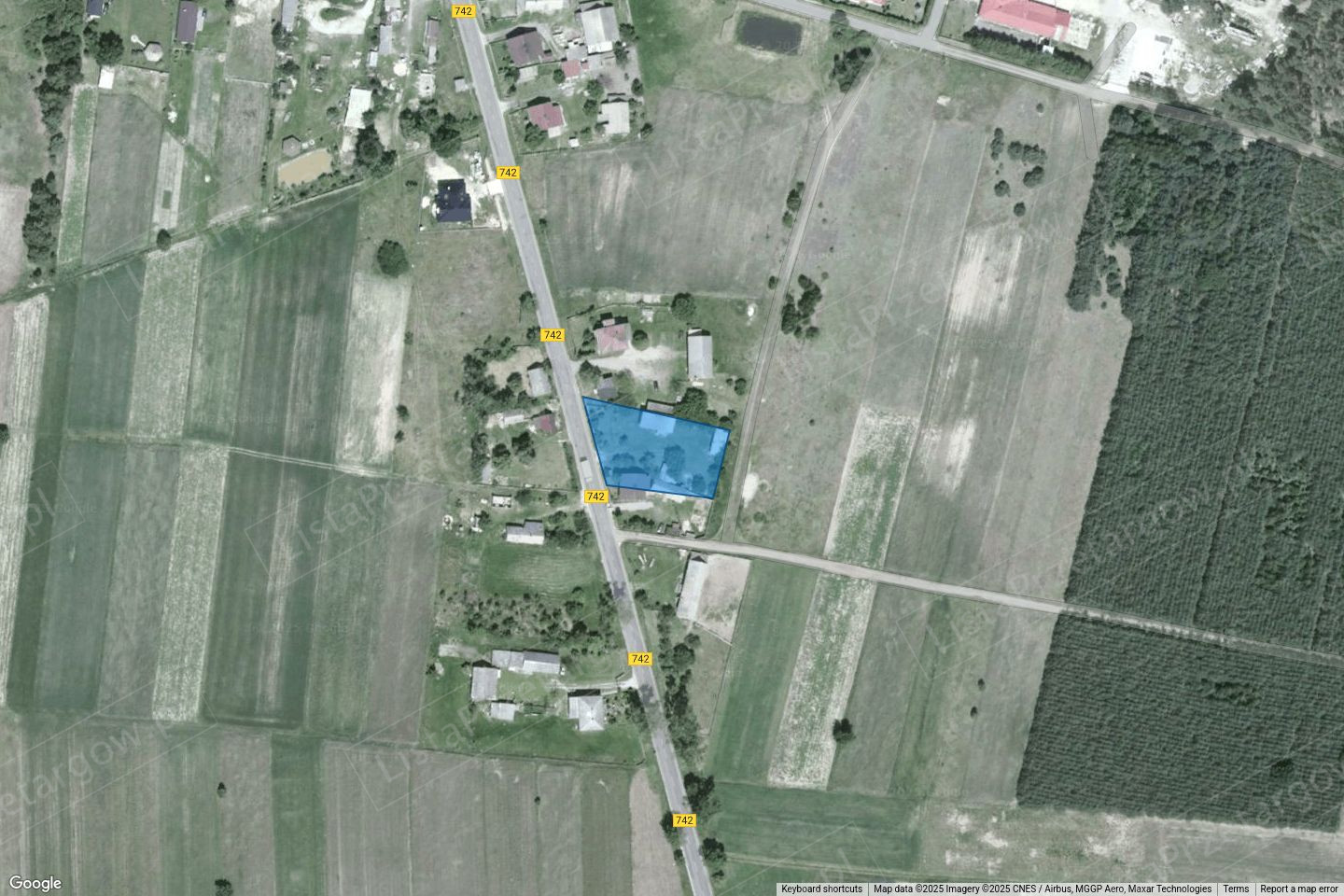
Task: Open the map Terms link
Action: coord(1236,889)
